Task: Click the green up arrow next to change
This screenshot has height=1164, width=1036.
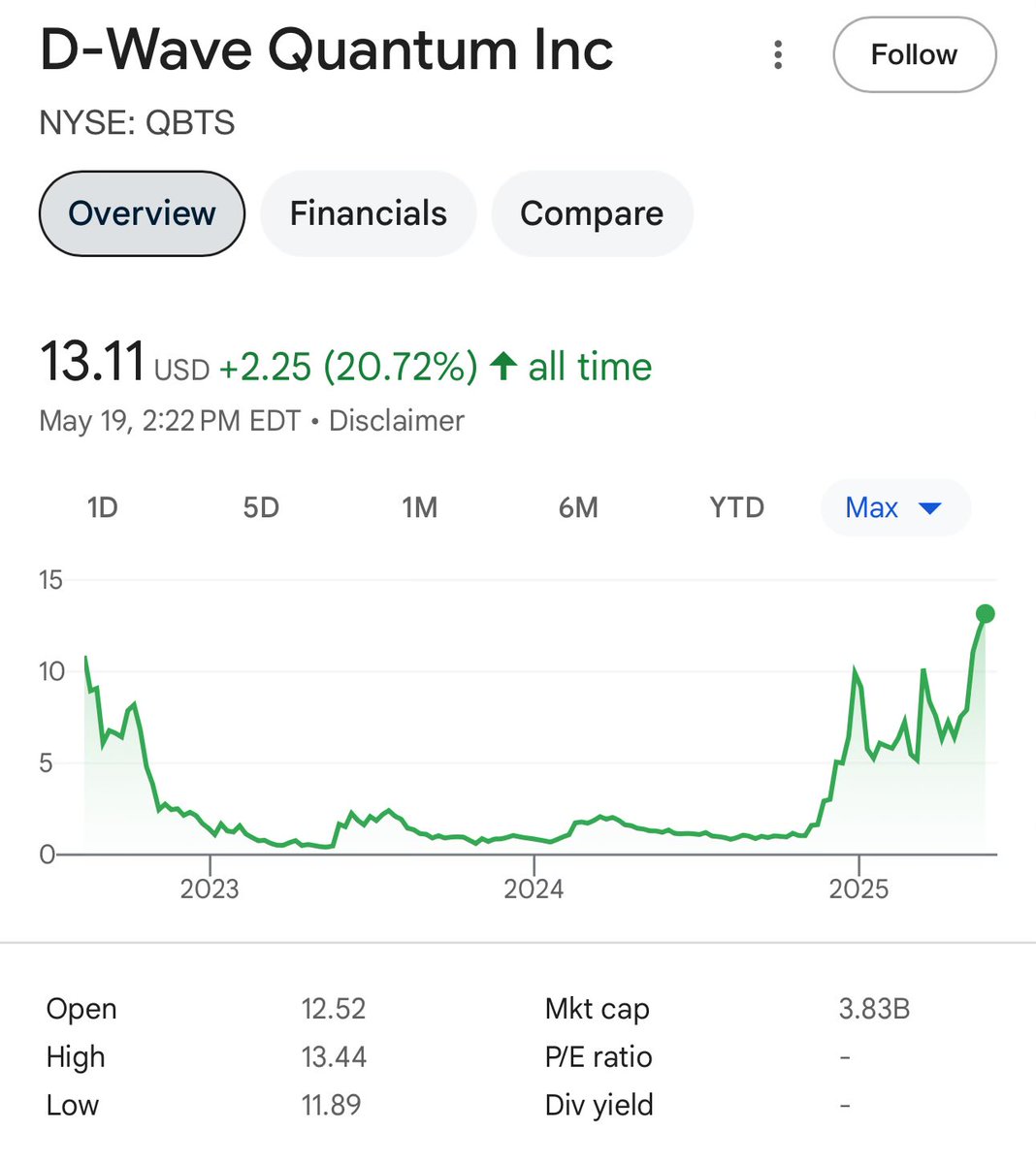Action: coord(502,367)
